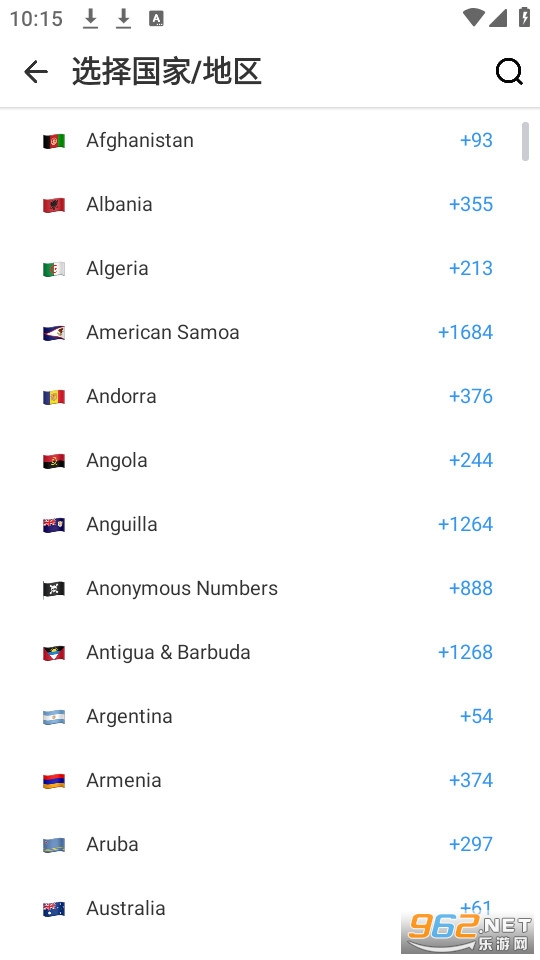
Task: Tap the Angola row
Action: click(x=270, y=460)
